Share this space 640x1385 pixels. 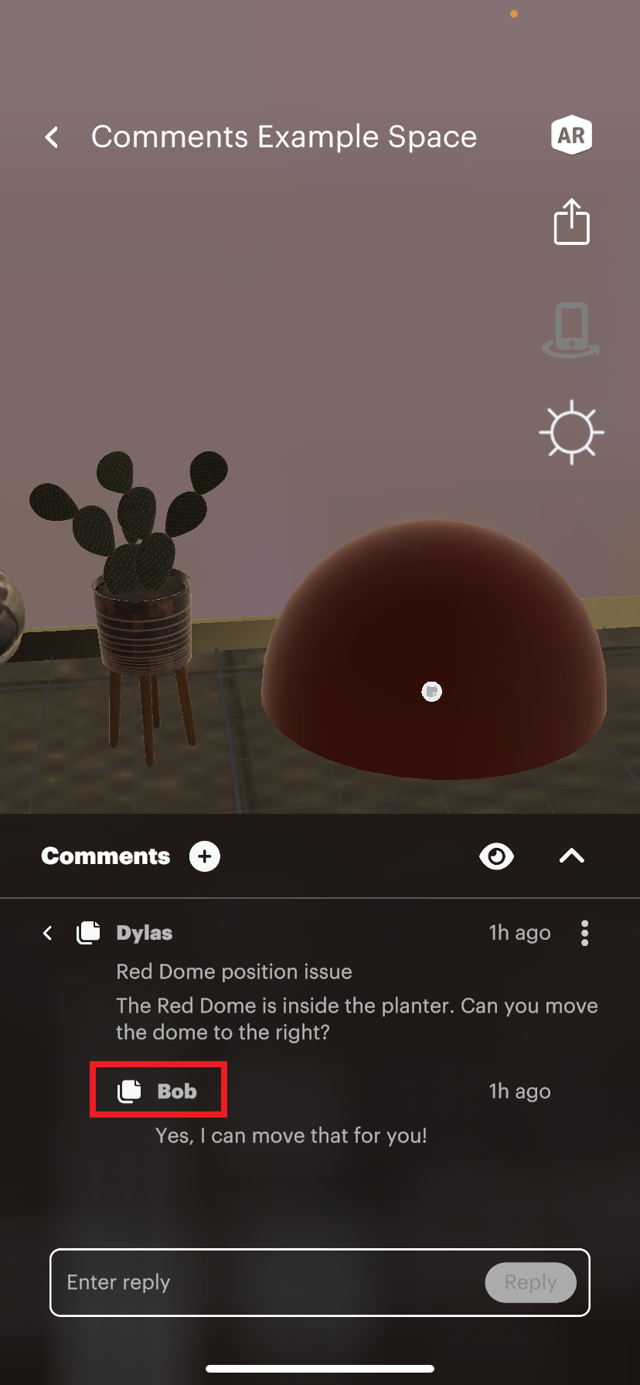point(571,221)
